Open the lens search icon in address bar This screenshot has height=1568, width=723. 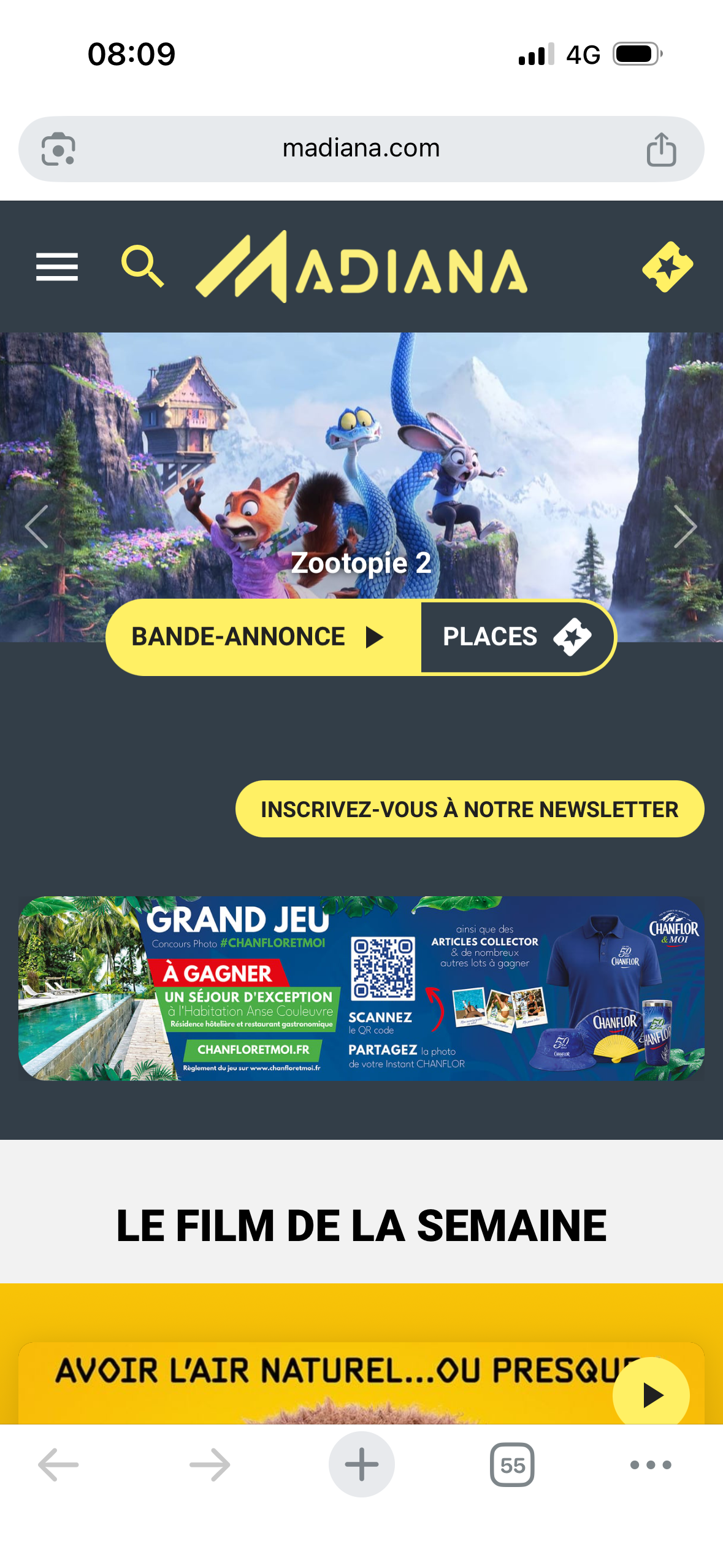[58, 149]
